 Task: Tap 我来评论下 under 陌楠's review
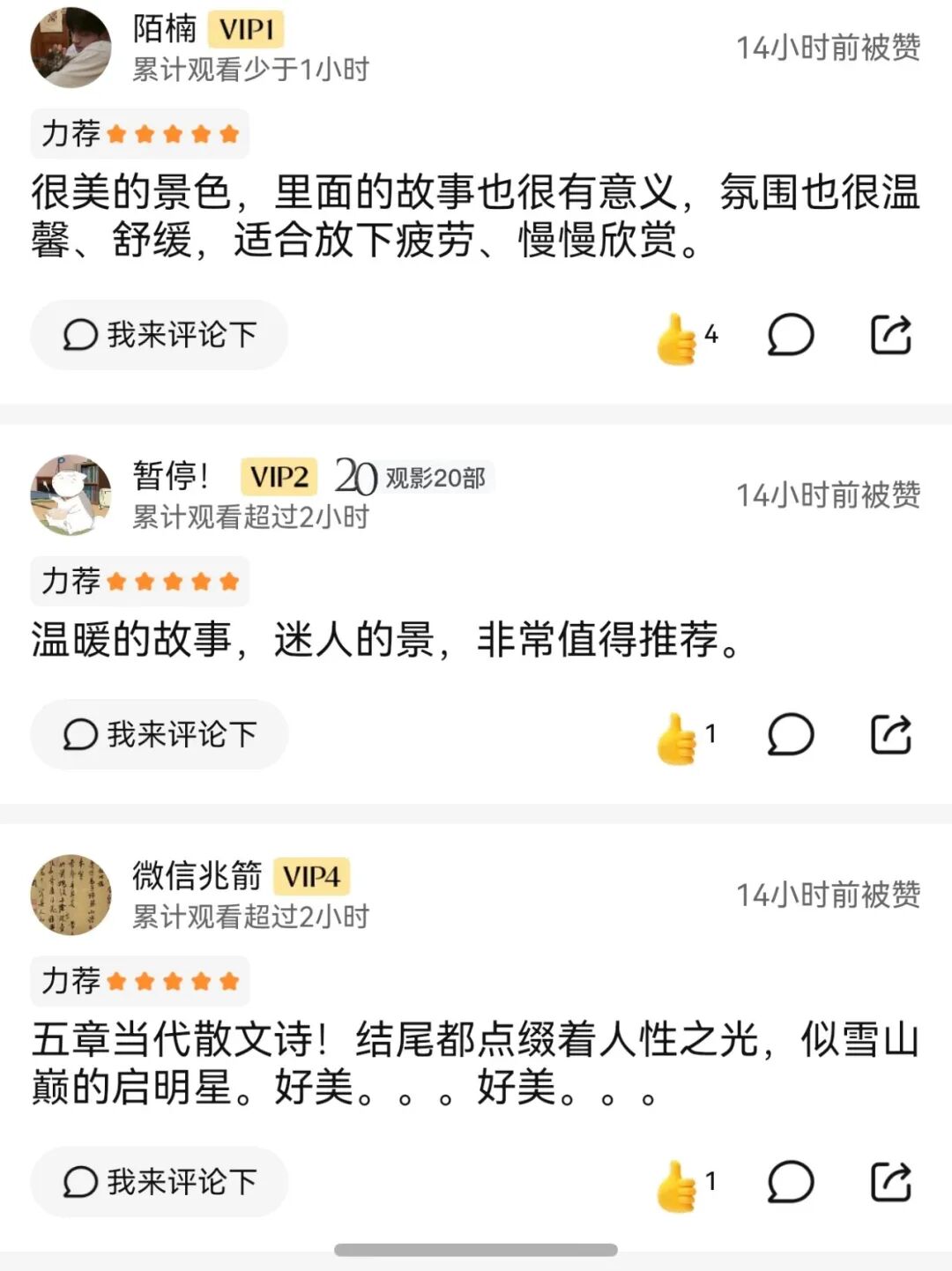pos(160,335)
